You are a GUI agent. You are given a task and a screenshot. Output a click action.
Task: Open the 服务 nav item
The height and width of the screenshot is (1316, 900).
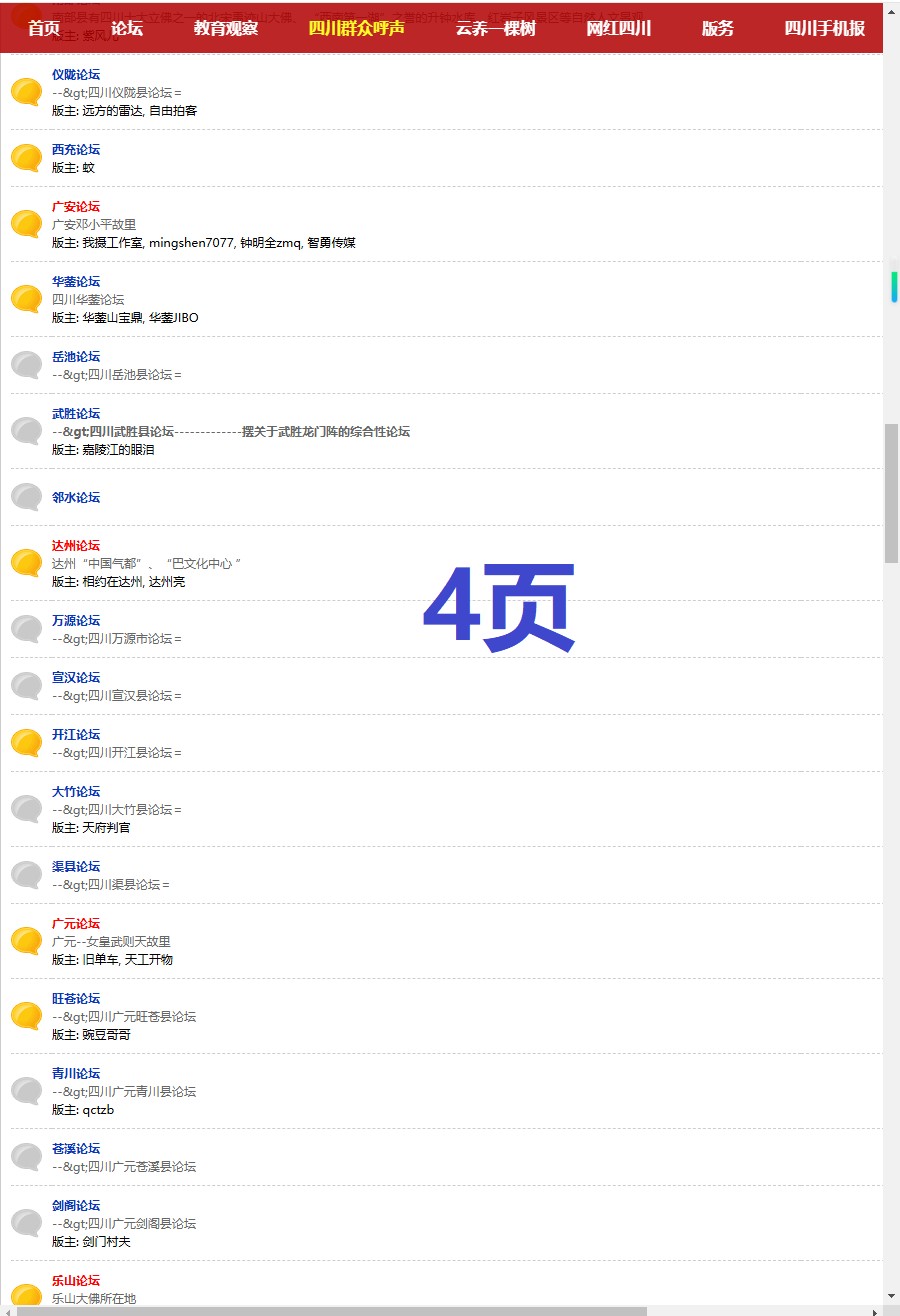click(718, 28)
